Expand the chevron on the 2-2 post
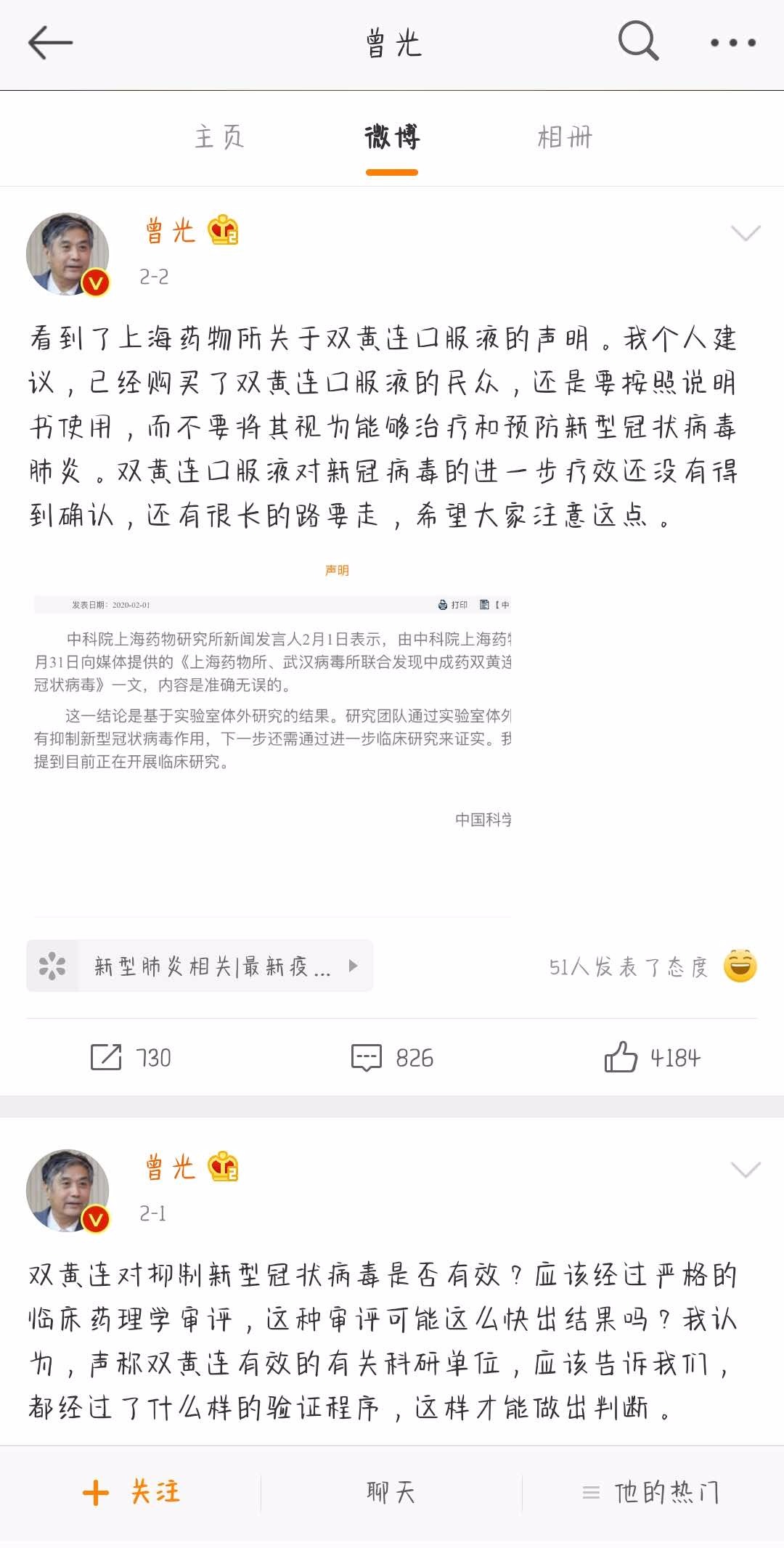Viewport: 784px width, 1548px height. click(x=745, y=233)
